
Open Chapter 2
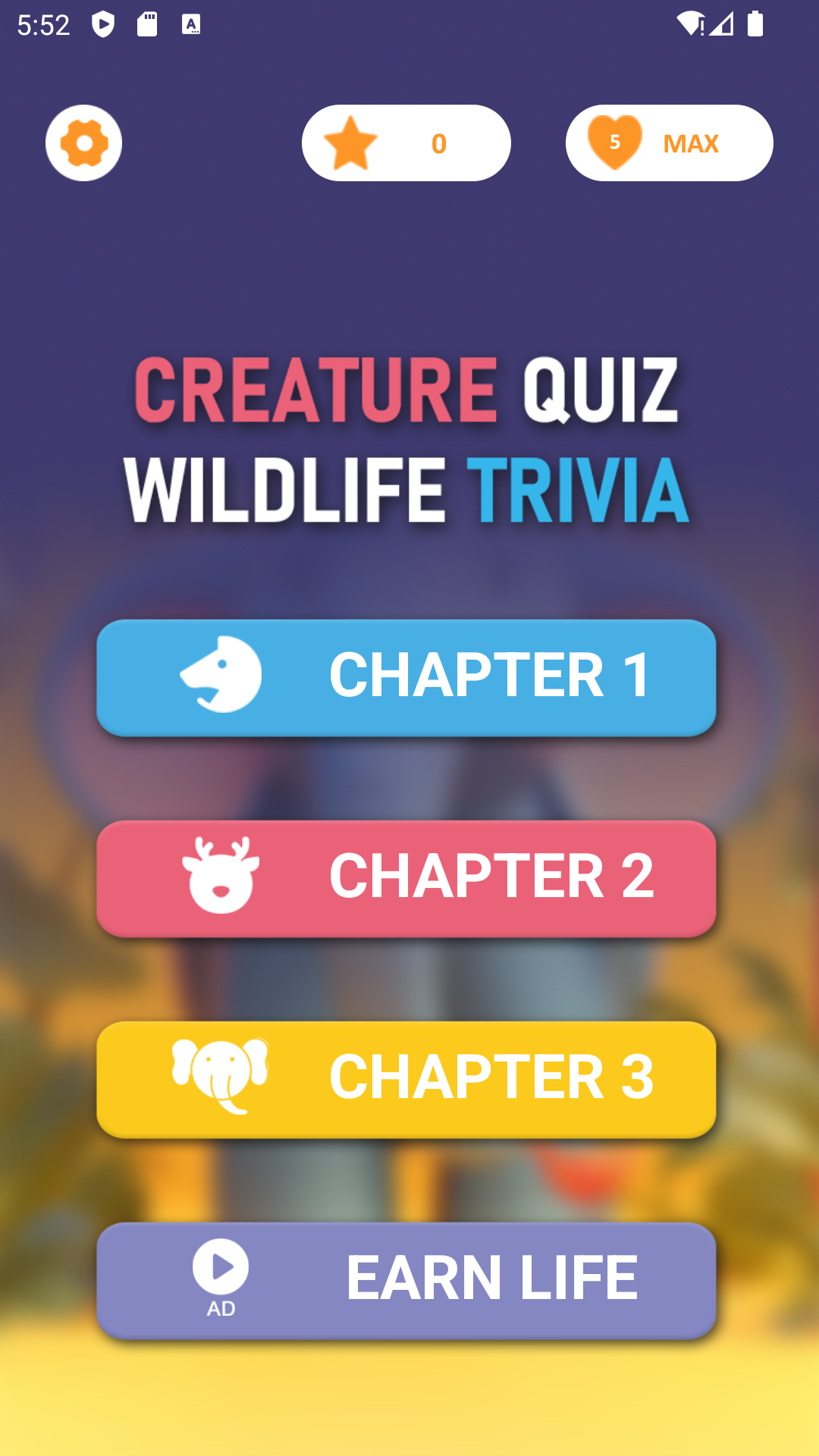point(406,878)
